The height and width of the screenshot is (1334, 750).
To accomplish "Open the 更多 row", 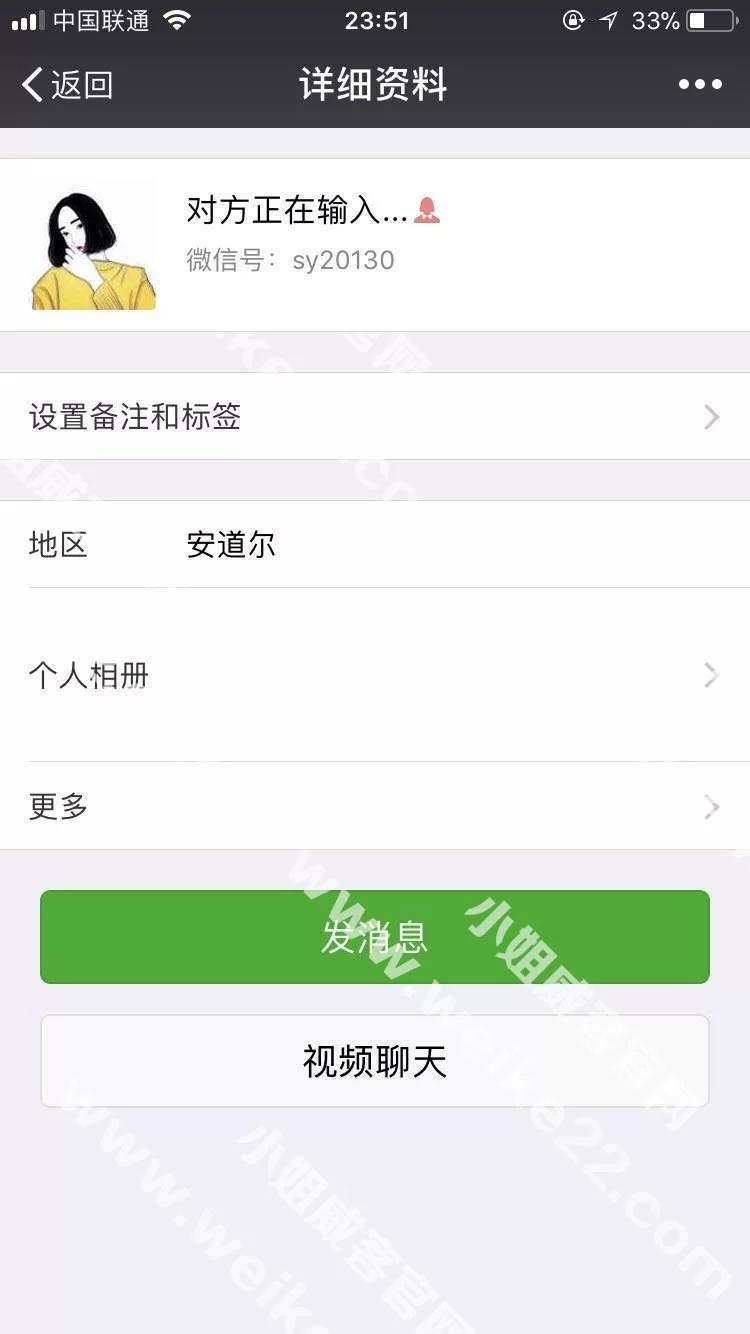I will pyautogui.click(x=375, y=806).
